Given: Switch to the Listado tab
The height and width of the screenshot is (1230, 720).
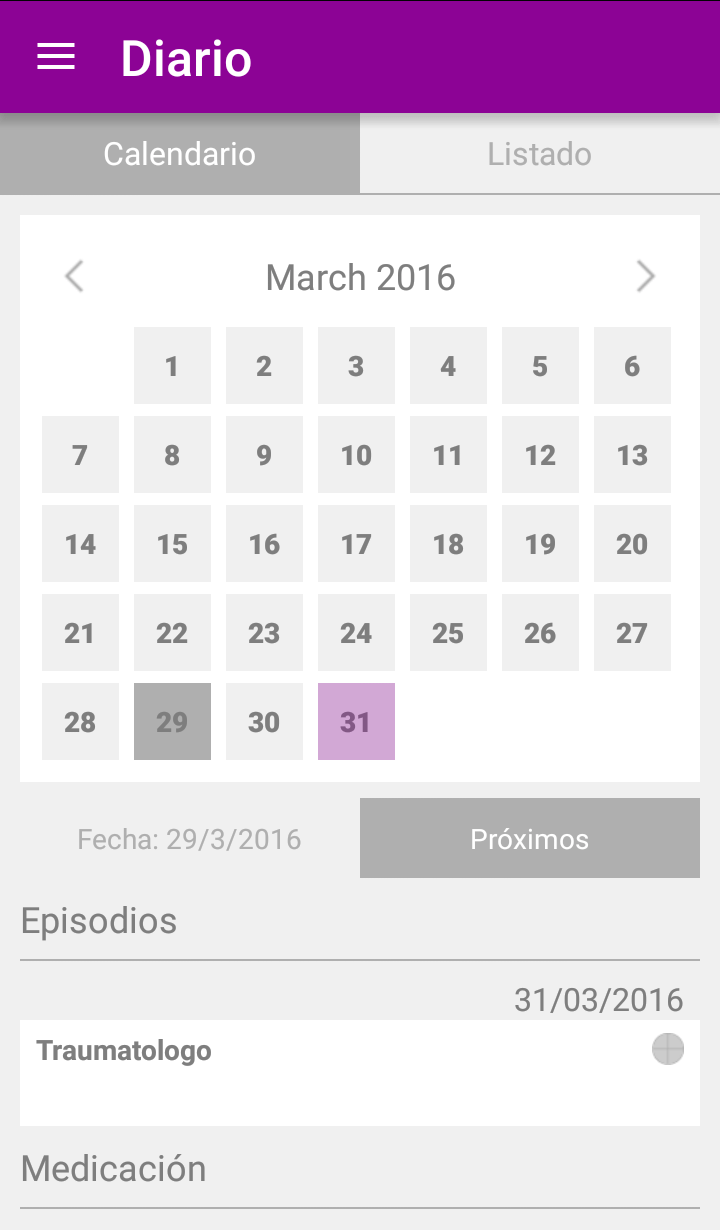Looking at the screenshot, I should coord(539,154).
